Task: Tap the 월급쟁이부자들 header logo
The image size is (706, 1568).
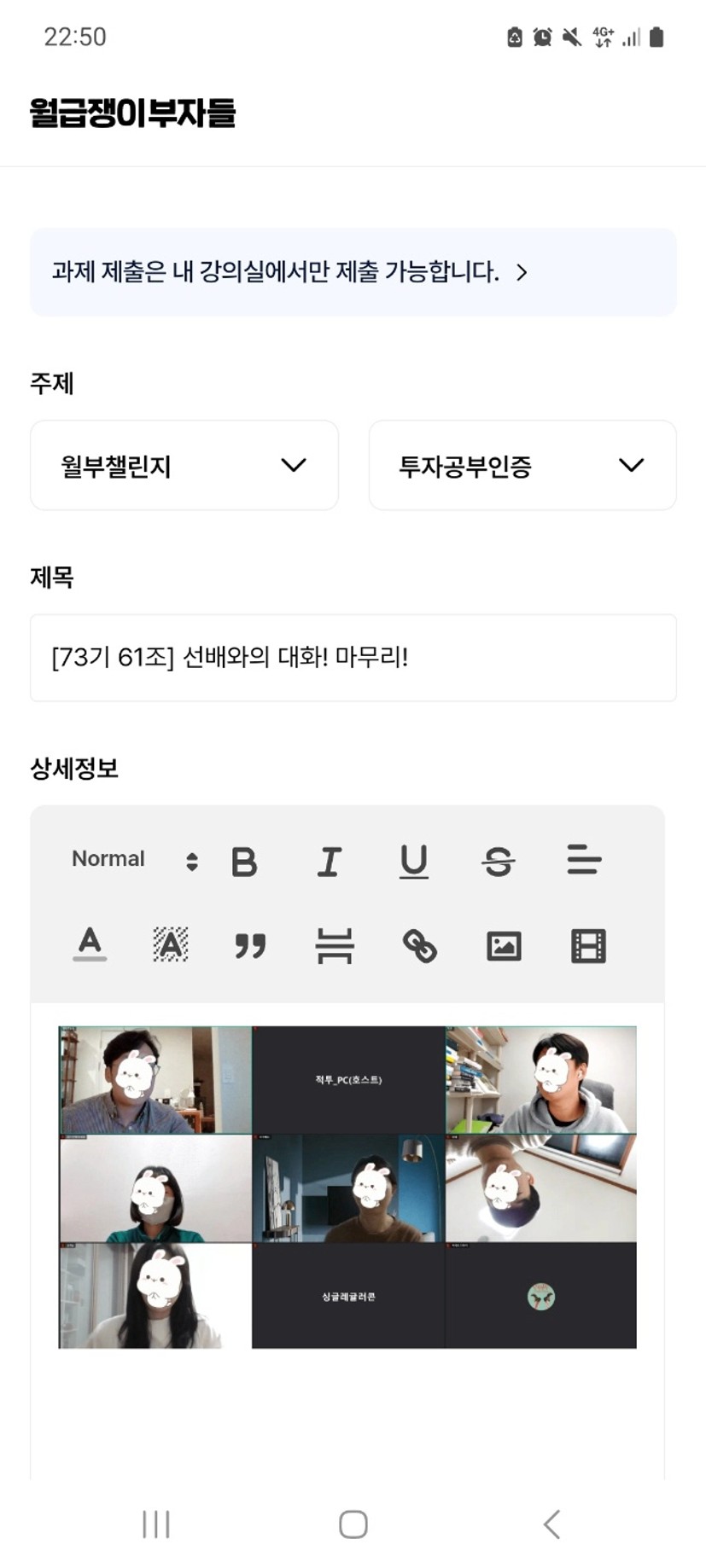Action: 132,113
